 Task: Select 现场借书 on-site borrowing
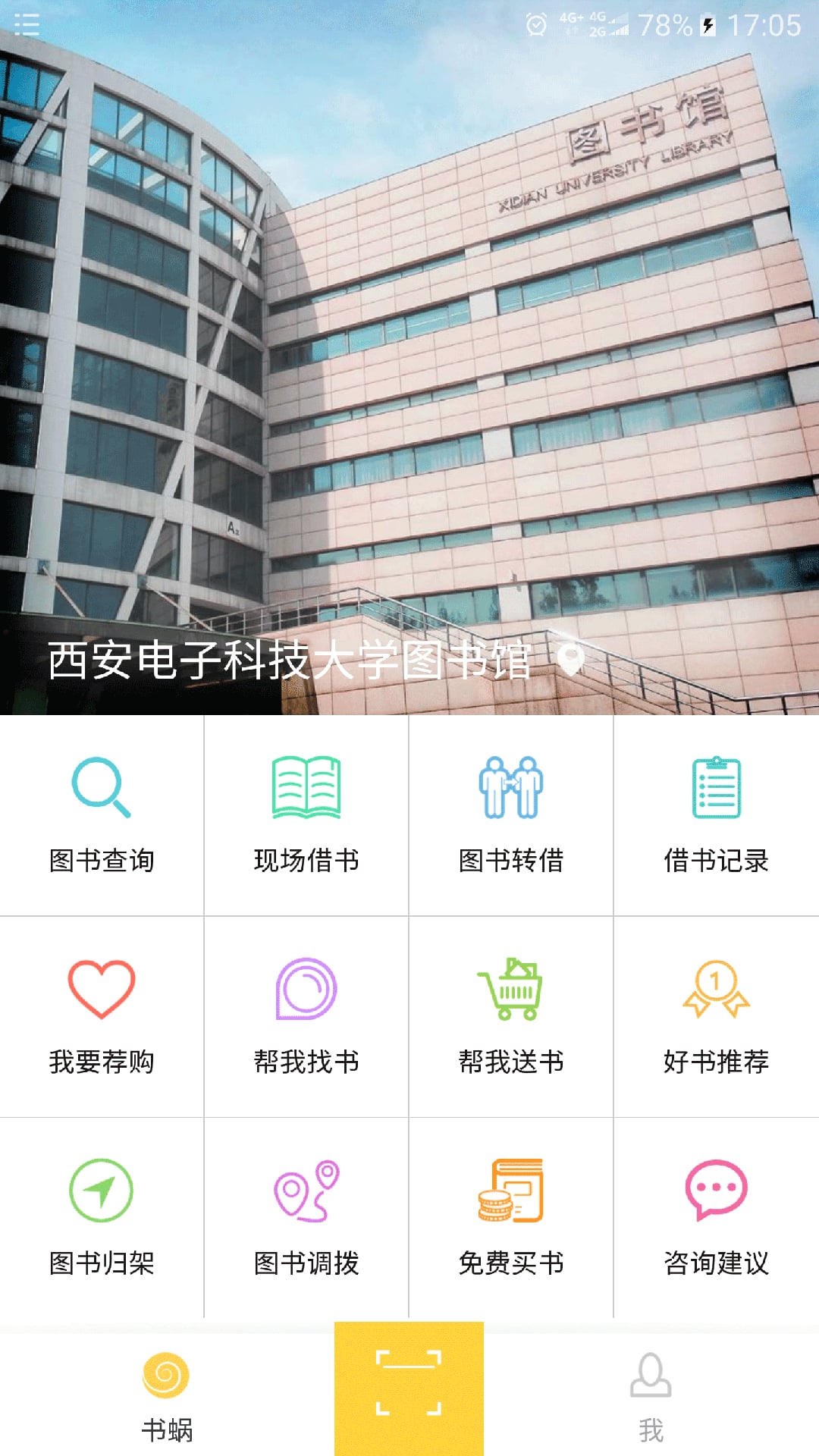(x=306, y=815)
